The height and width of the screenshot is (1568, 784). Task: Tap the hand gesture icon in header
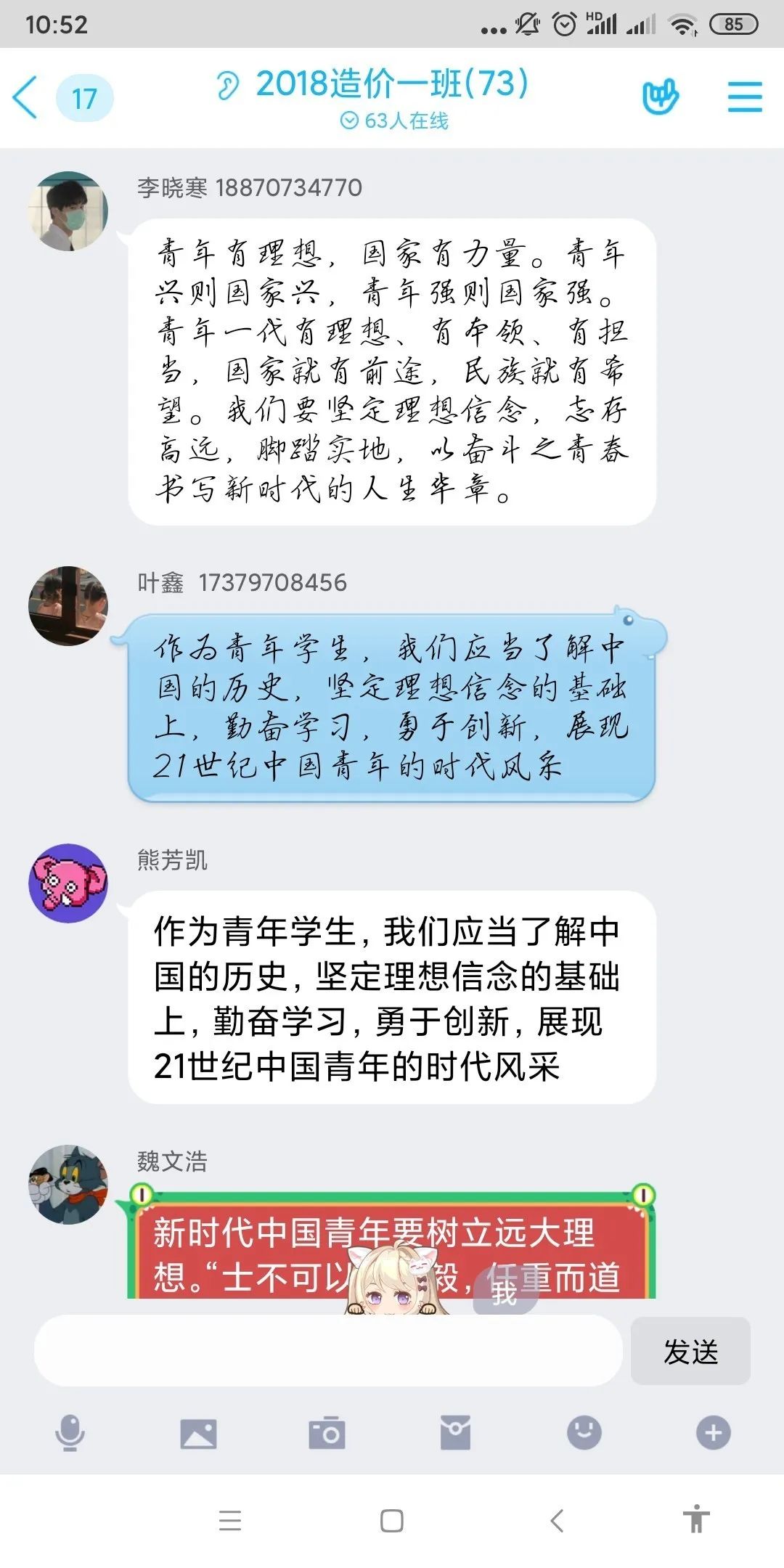[x=660, y=97]
